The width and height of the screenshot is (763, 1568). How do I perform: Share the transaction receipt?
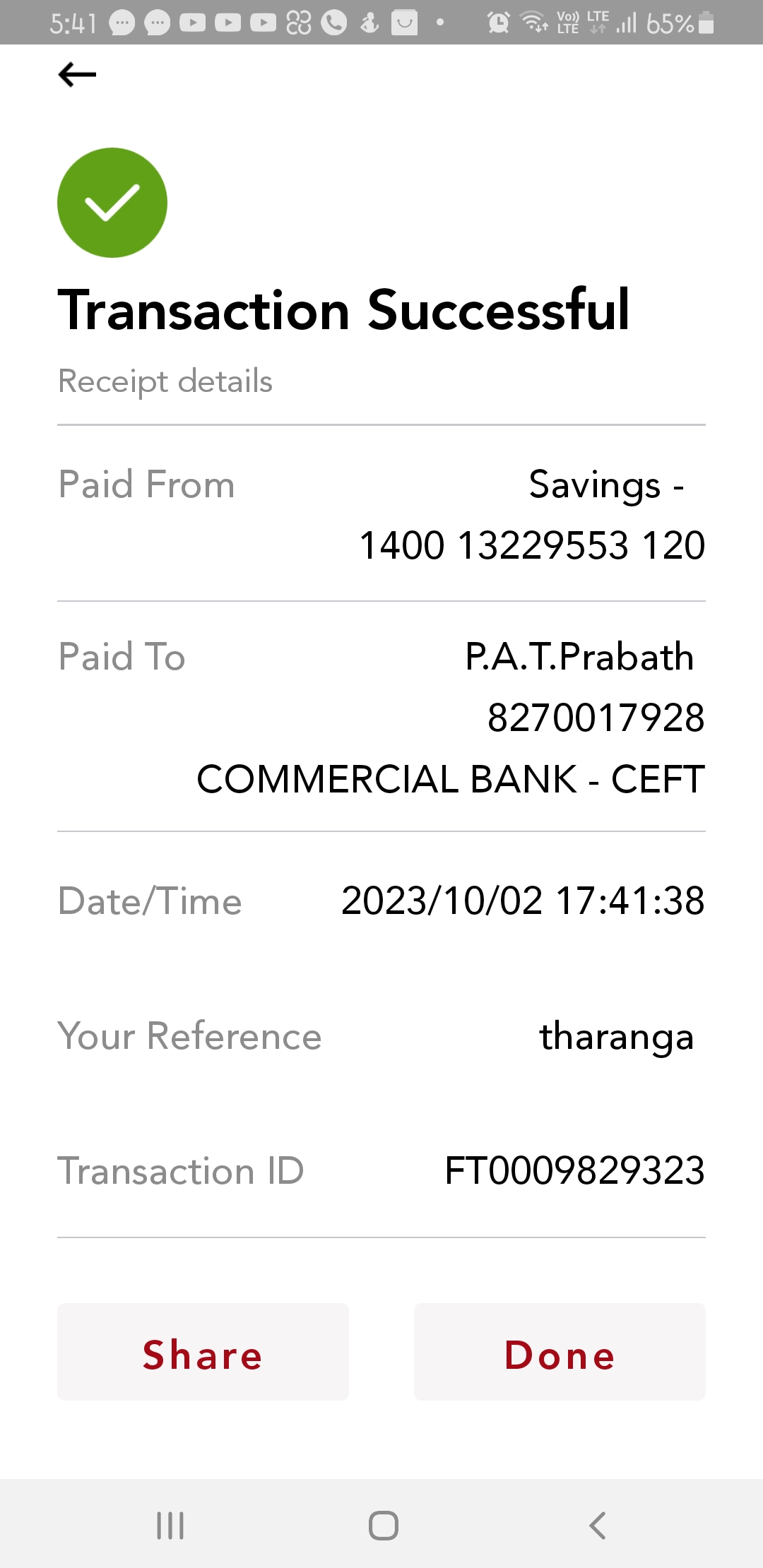tap(203, 1352)
